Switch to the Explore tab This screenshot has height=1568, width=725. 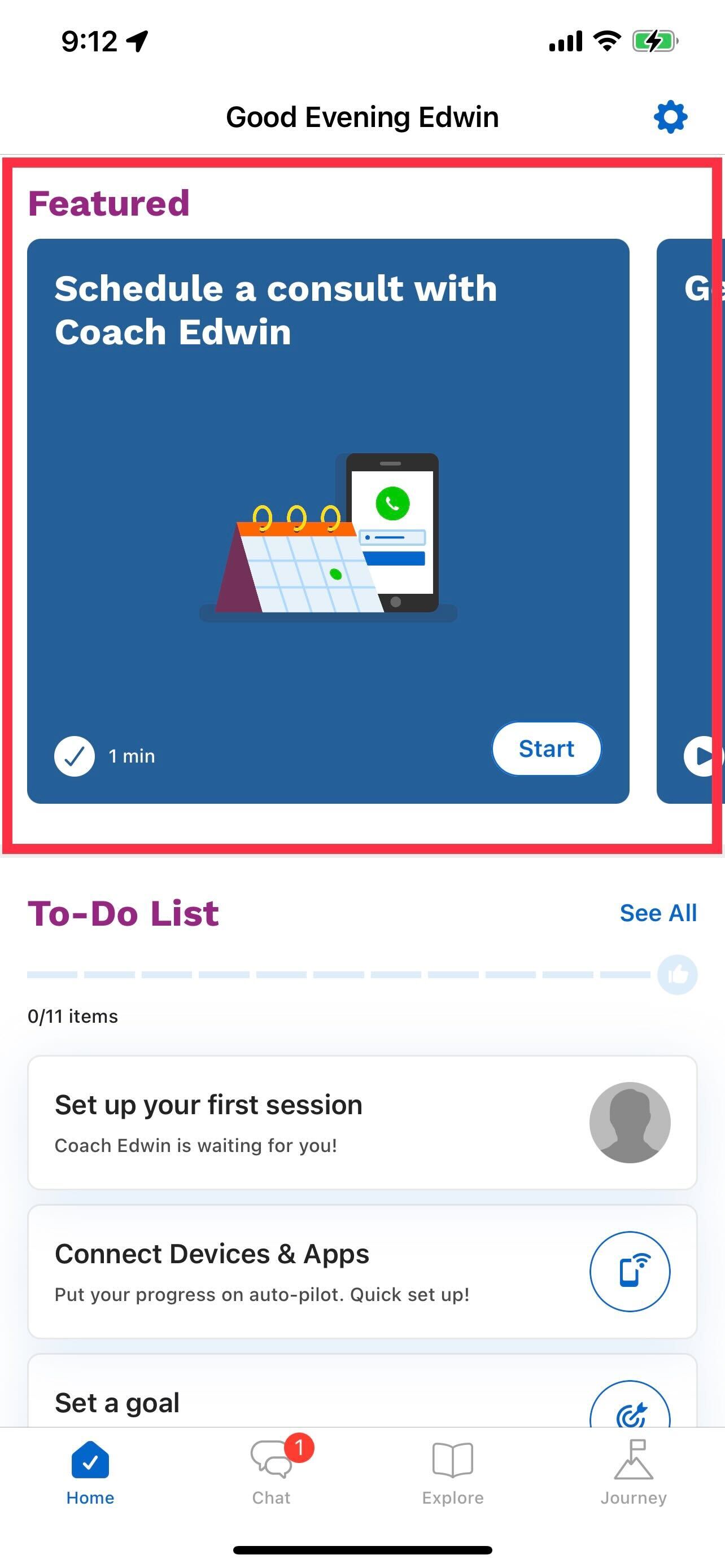click(x=452, y=1472)
